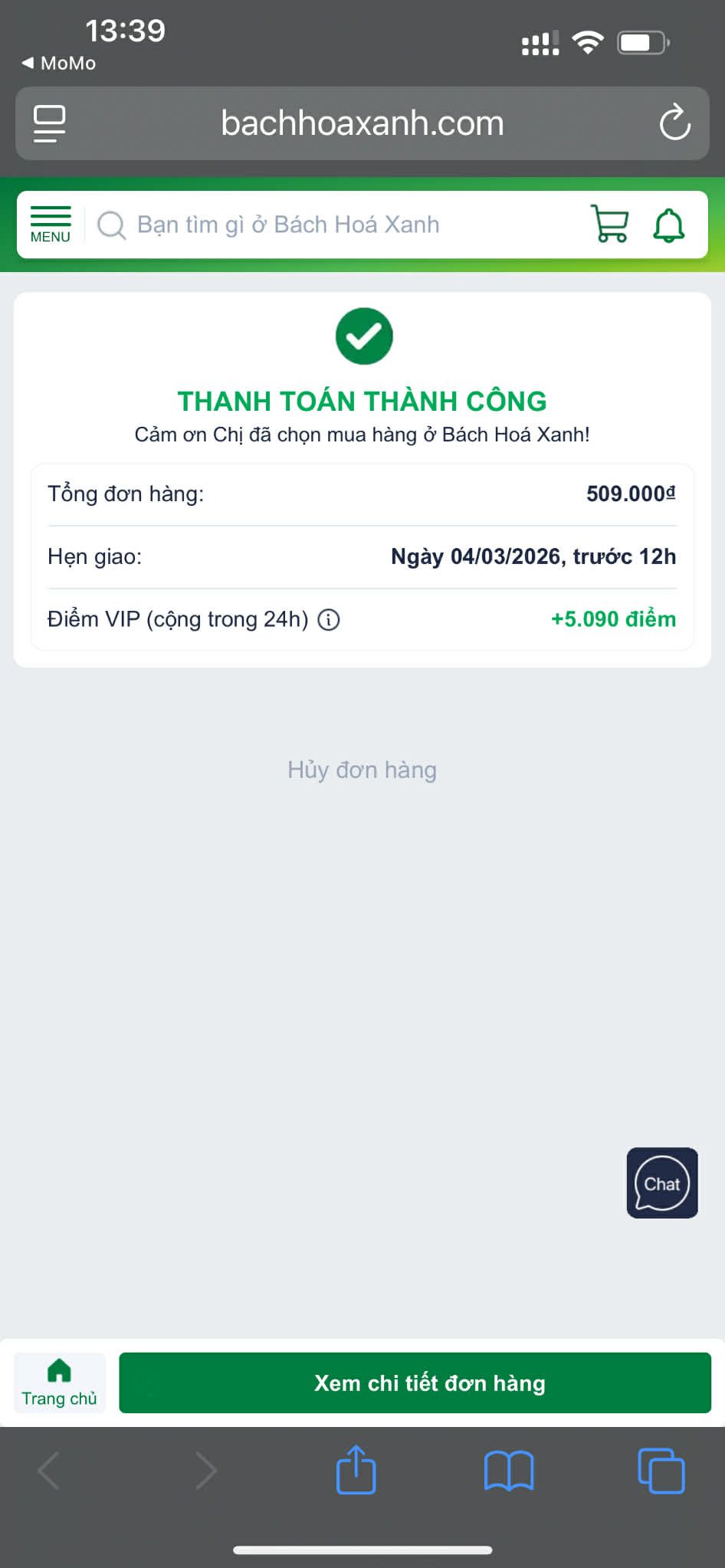Show all open Safari tabs
This screenshot has width=725, height=1568.
point(661,1470)
